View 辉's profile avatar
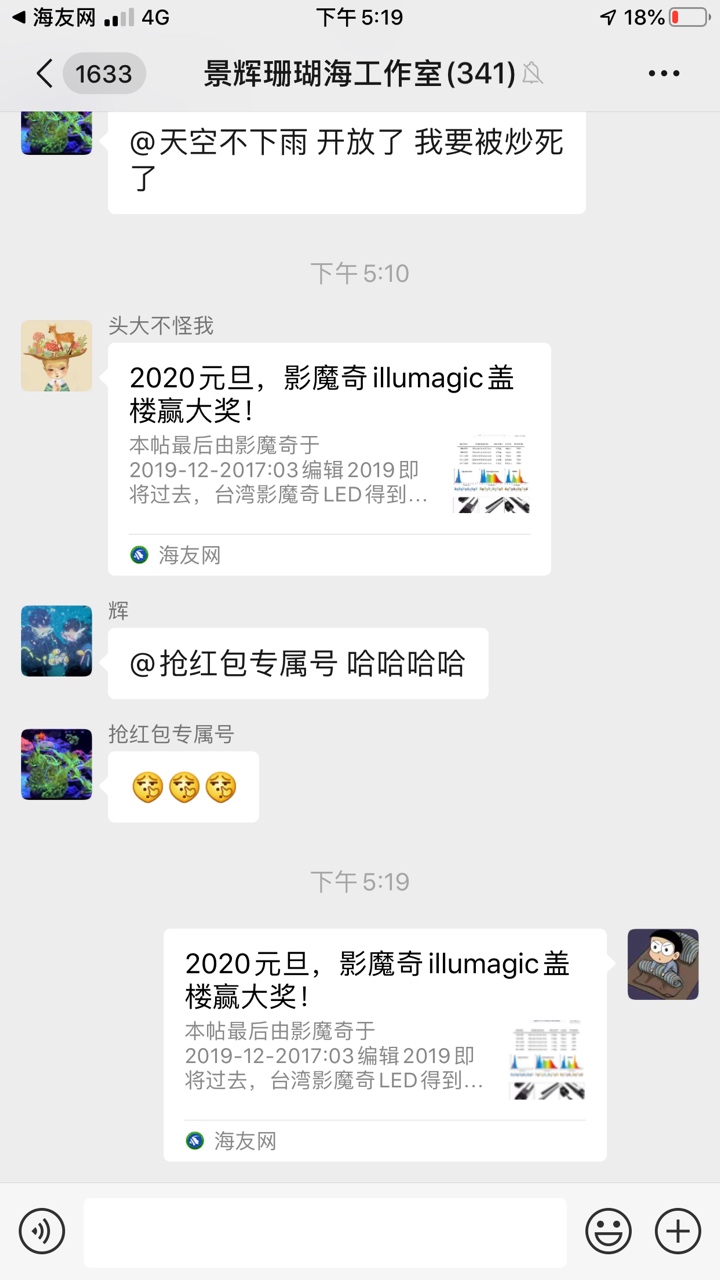 [57, 641]
